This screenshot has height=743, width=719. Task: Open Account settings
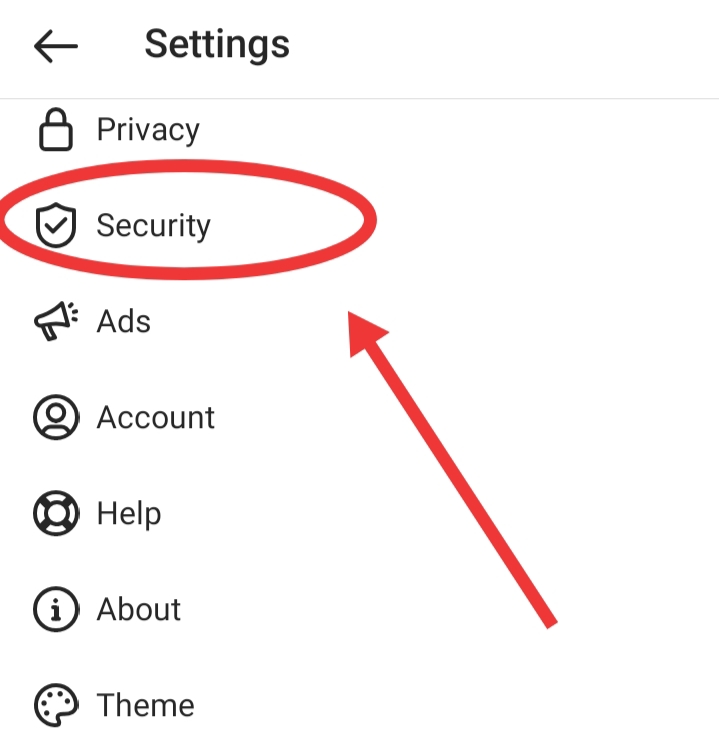coord(155,418)
